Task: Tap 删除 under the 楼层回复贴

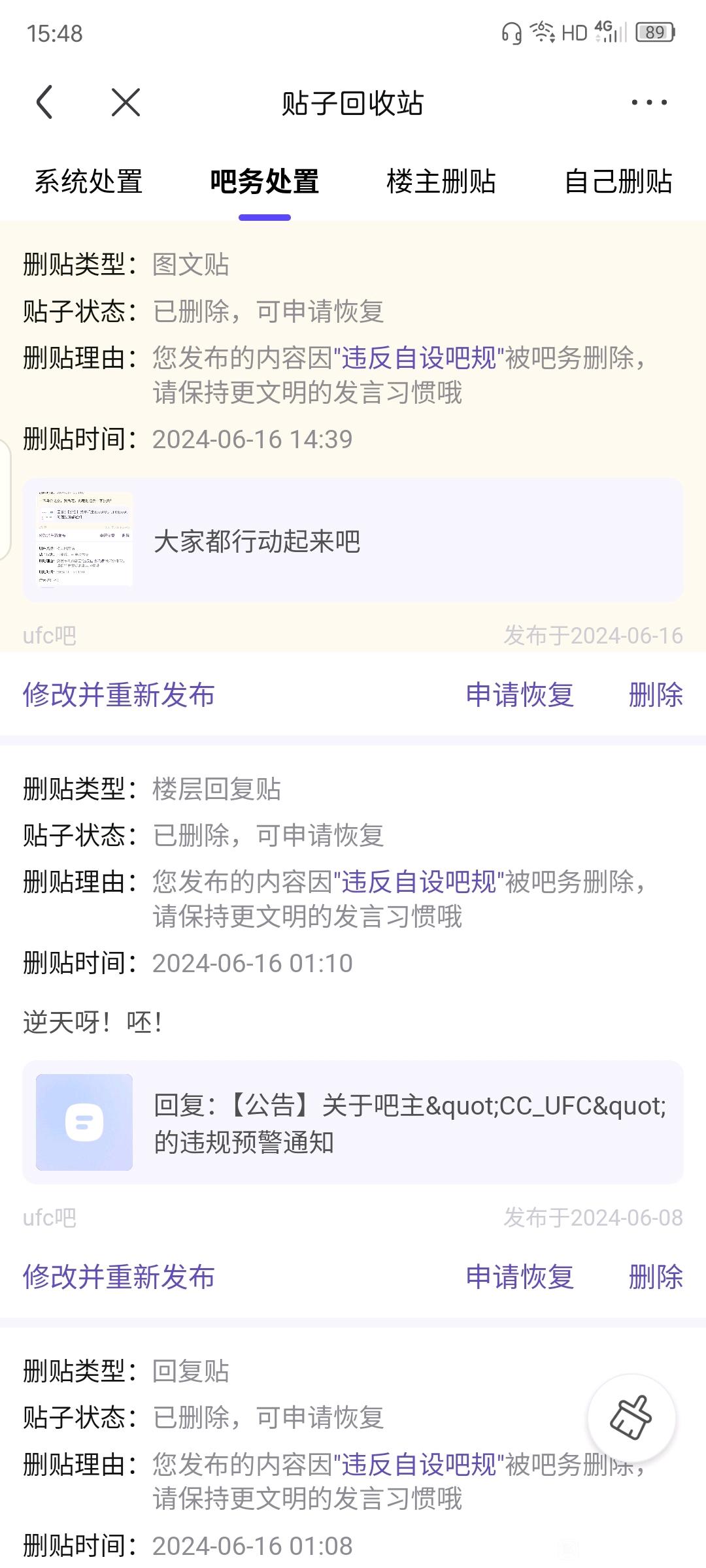Action: tap(656, 1277)
